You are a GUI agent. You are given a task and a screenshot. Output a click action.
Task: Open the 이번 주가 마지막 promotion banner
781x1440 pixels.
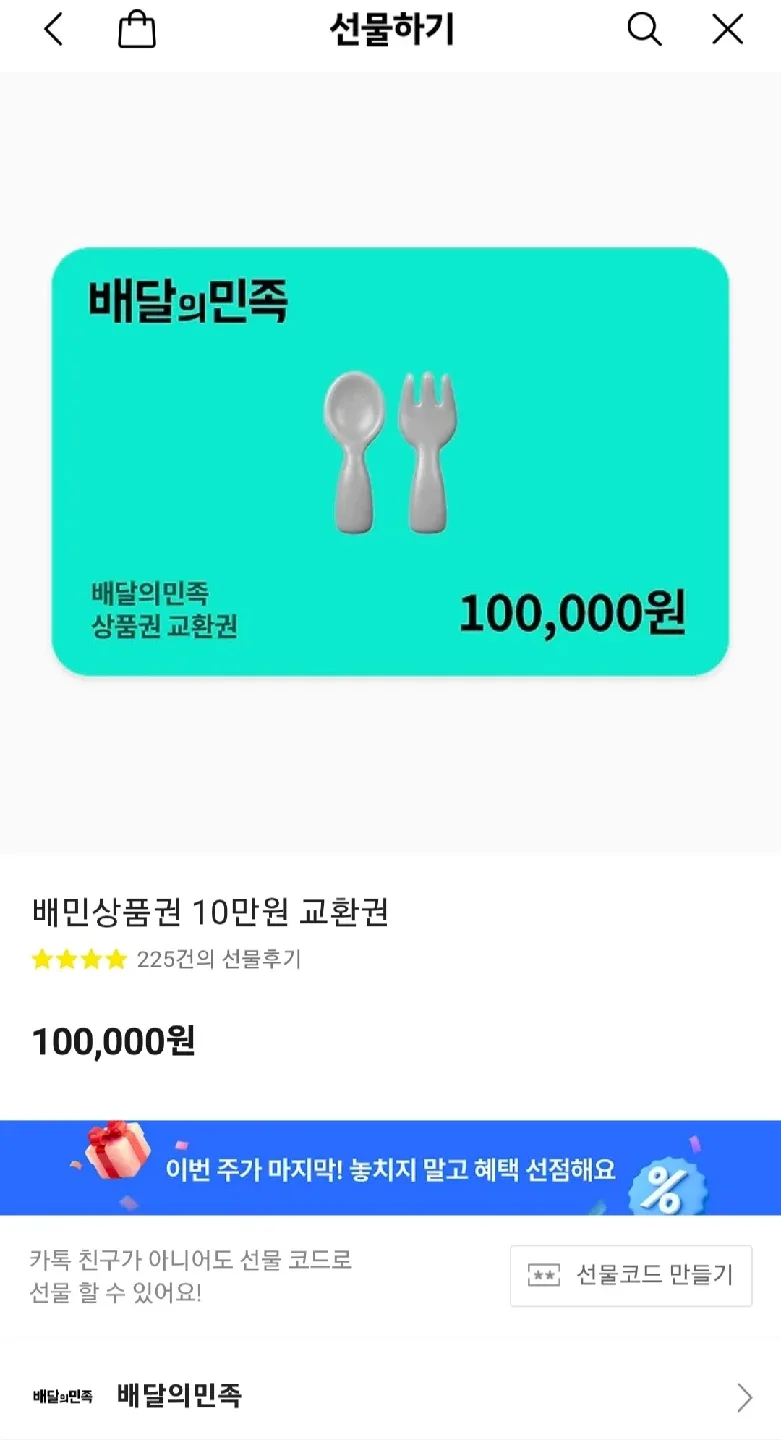(x=390, y=1168)
